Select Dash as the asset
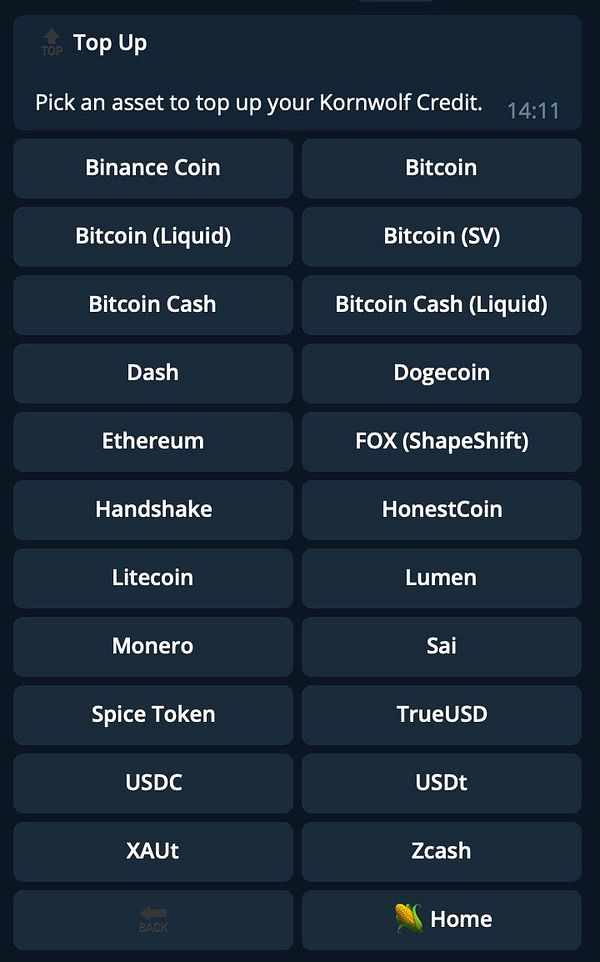Screen dimensions: 600x962 click(153, 373)
